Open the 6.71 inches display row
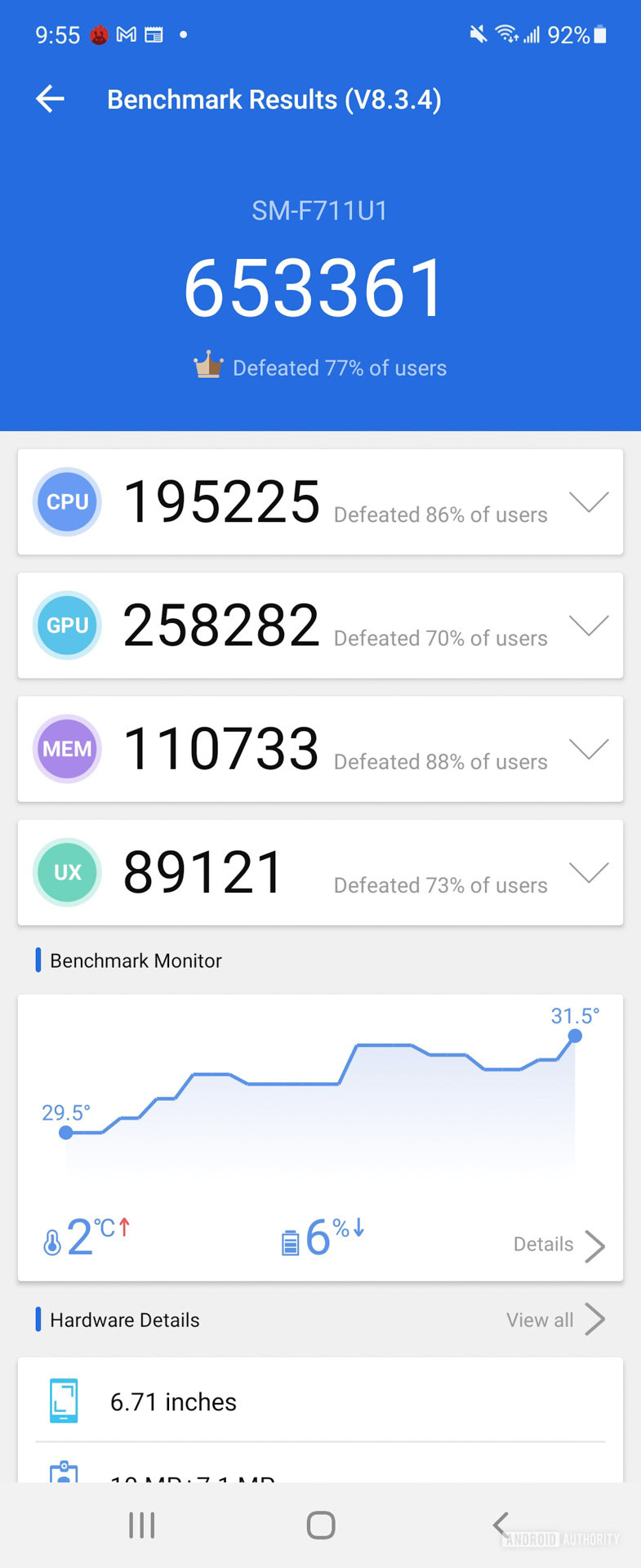 tap(320, 1401)
